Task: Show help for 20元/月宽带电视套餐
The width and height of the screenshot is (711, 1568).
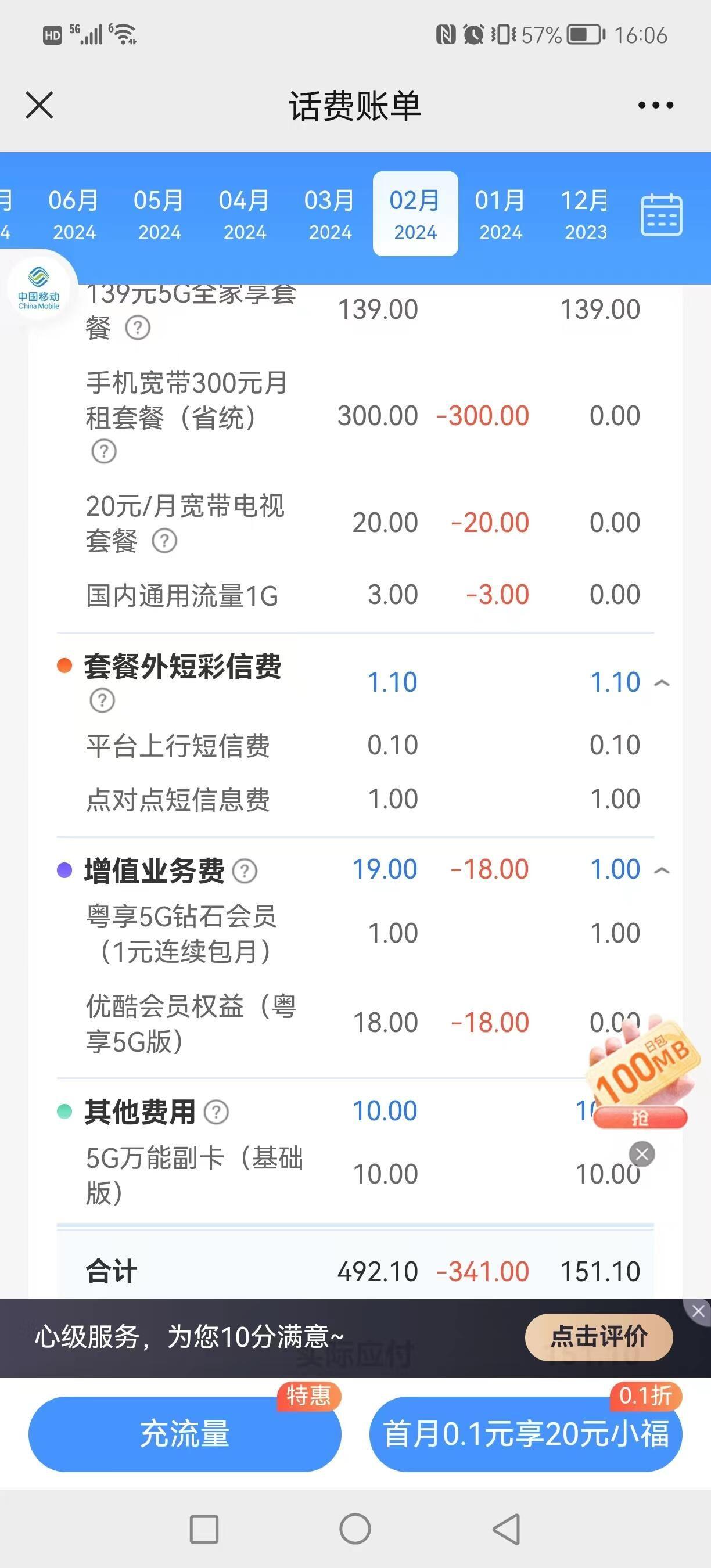Action: [164, 540]
